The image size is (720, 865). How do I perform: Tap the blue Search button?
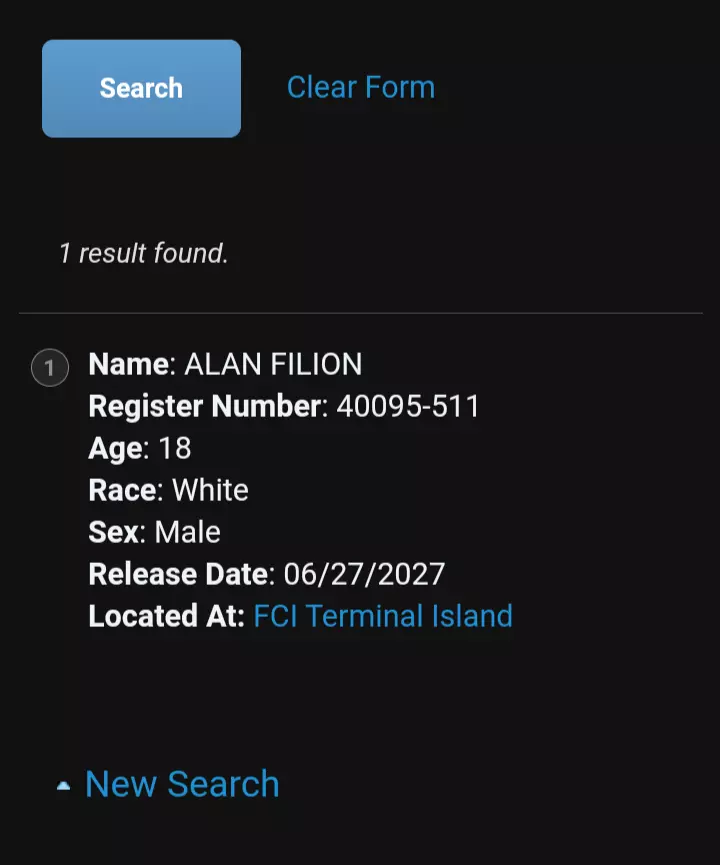[141, 88]
